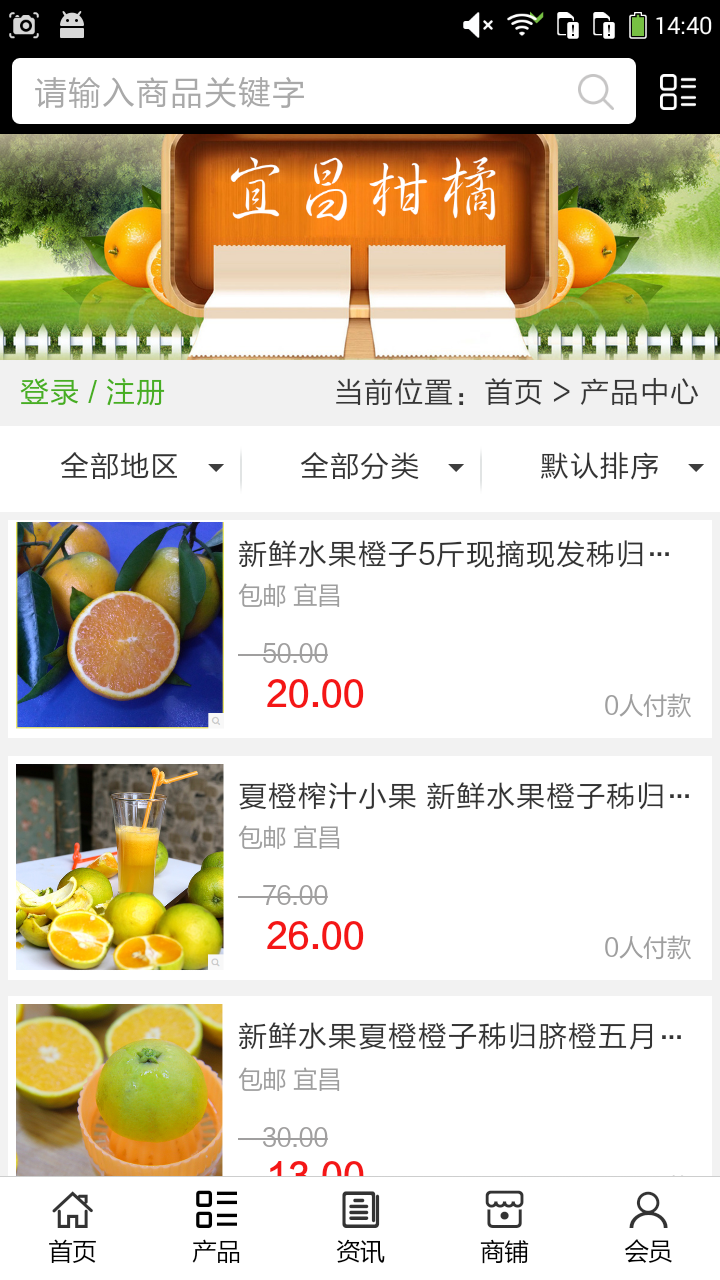Switch to the 会员 member tab
This screenshot has height=1280, width=720.
pos(648,1227)
